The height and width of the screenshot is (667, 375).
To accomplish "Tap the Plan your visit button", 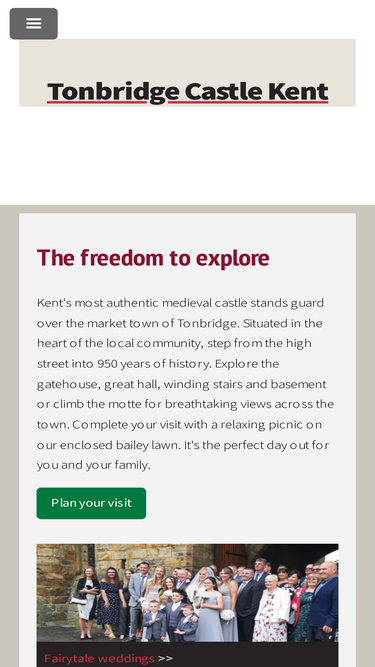I will pos(91,503).
